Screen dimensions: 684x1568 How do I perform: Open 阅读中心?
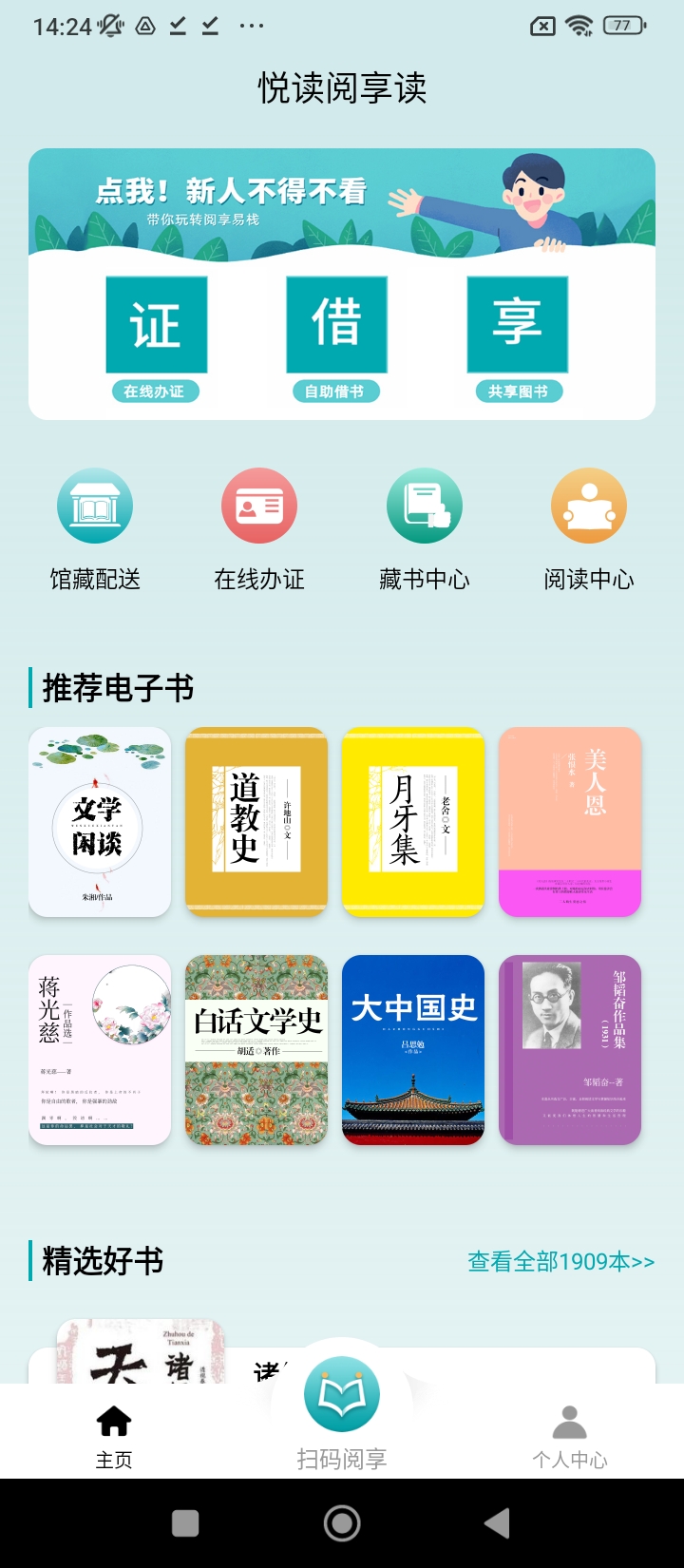588,533
